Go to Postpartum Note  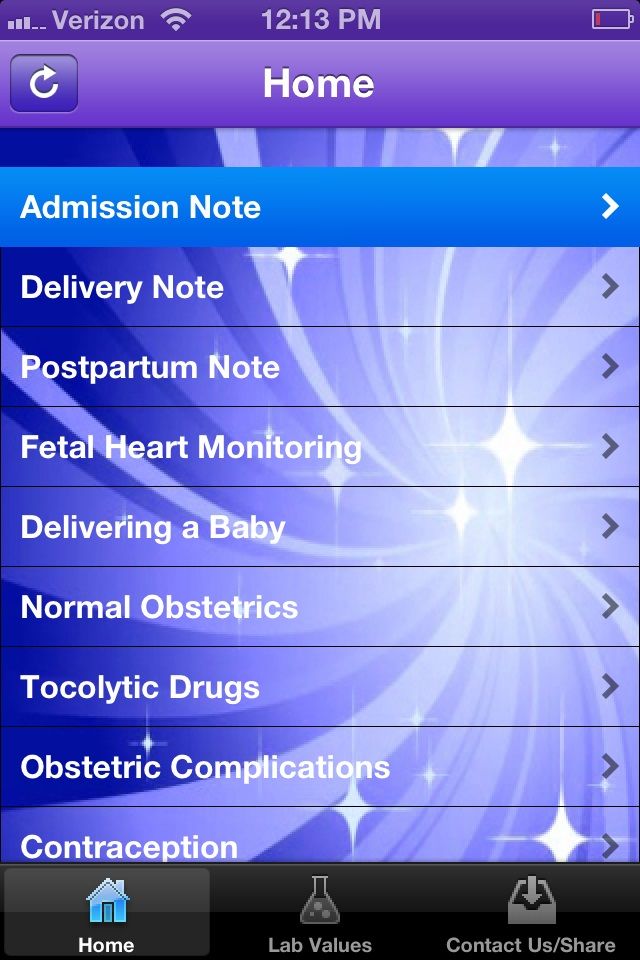(320, 367)
